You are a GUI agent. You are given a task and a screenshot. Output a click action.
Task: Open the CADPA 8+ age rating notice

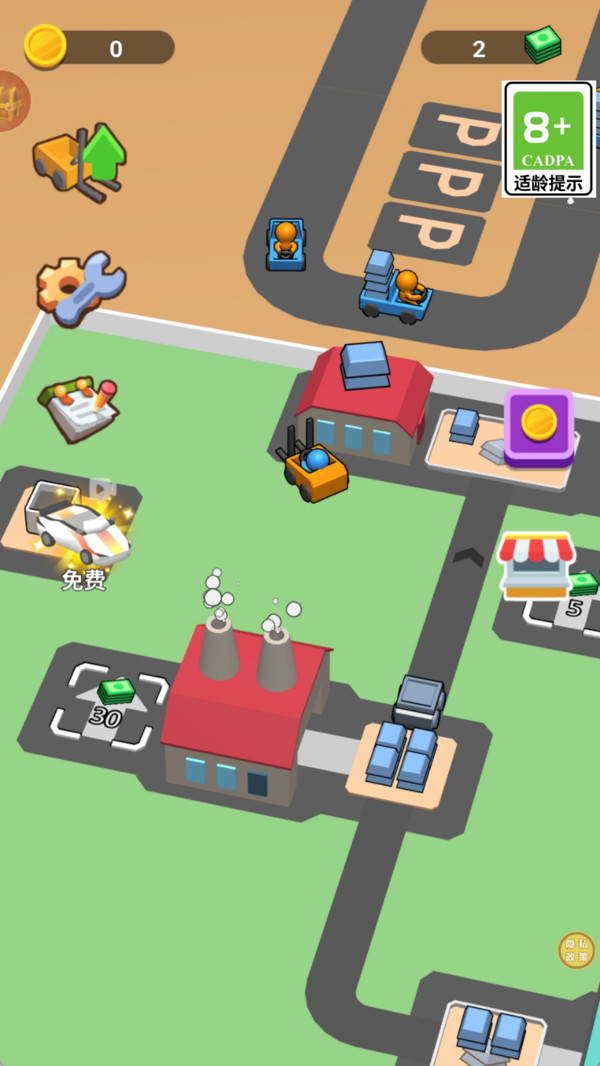coord(548,139)
